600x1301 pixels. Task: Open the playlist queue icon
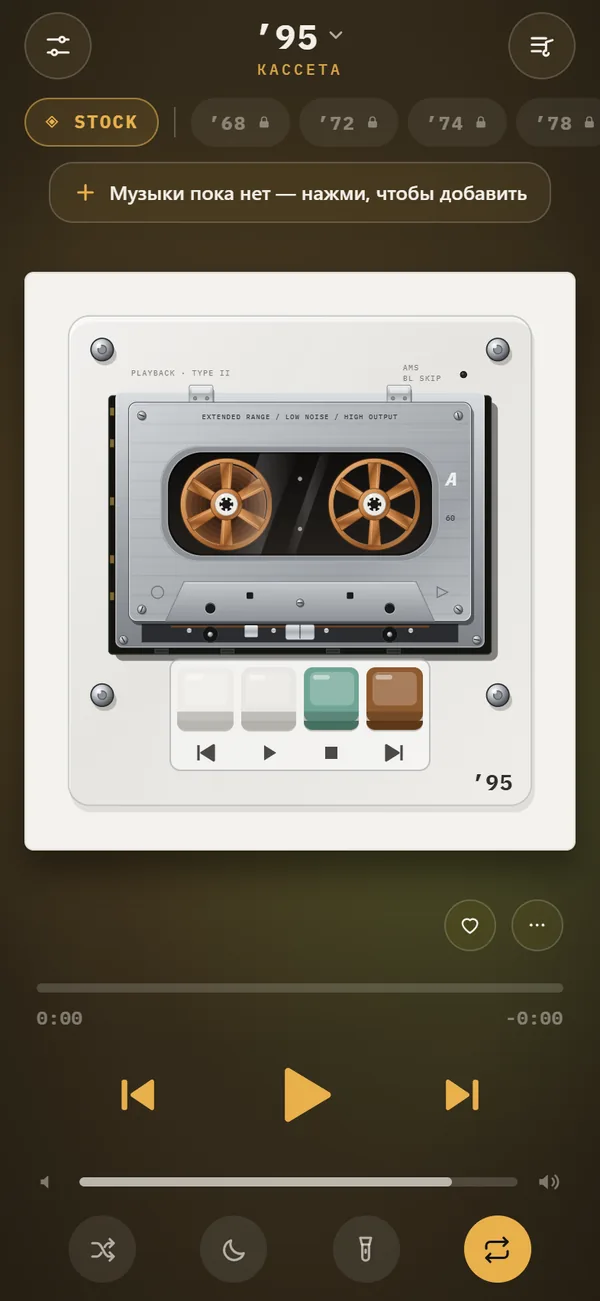[x=541, y=45]
